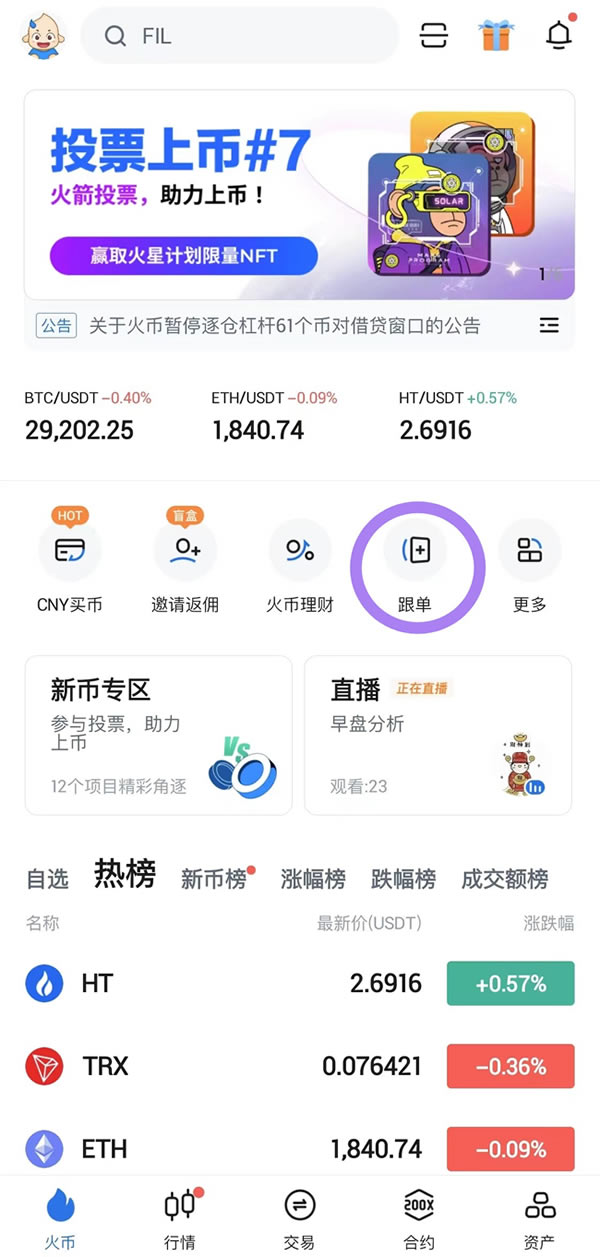
Task: Open the gift box rewards icon
Action: pyautogui.click(x=495, y=35)
